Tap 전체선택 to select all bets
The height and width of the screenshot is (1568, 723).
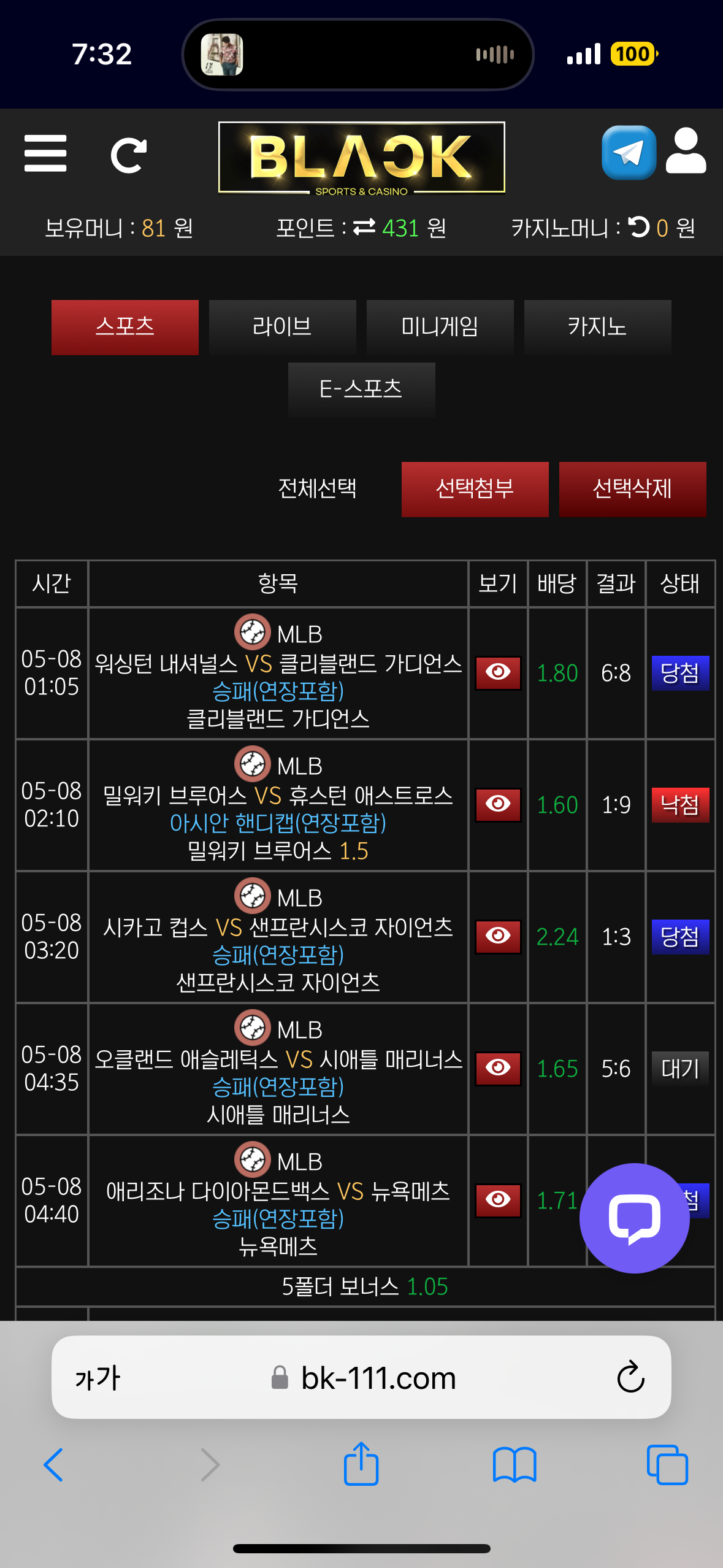coord(317,489)
